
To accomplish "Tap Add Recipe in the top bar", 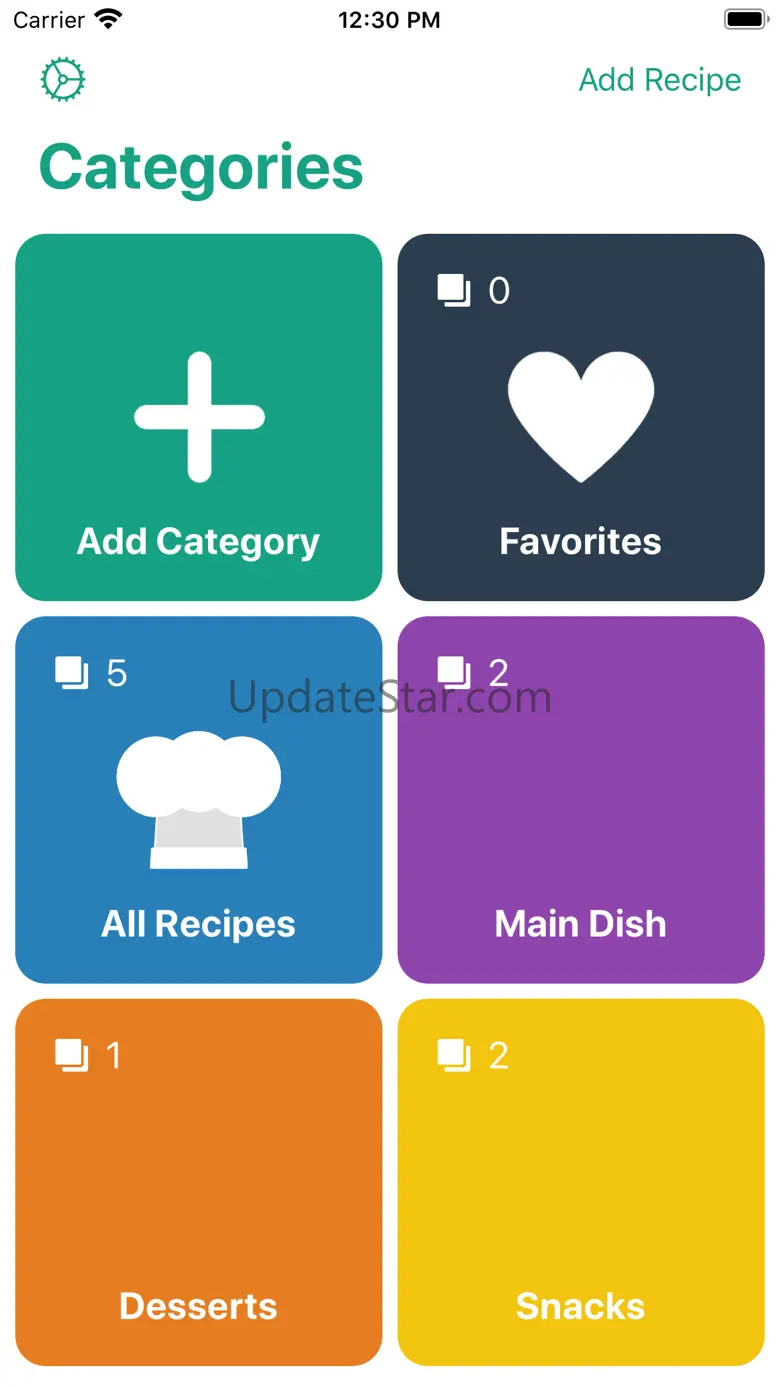I will pos(660,80).
